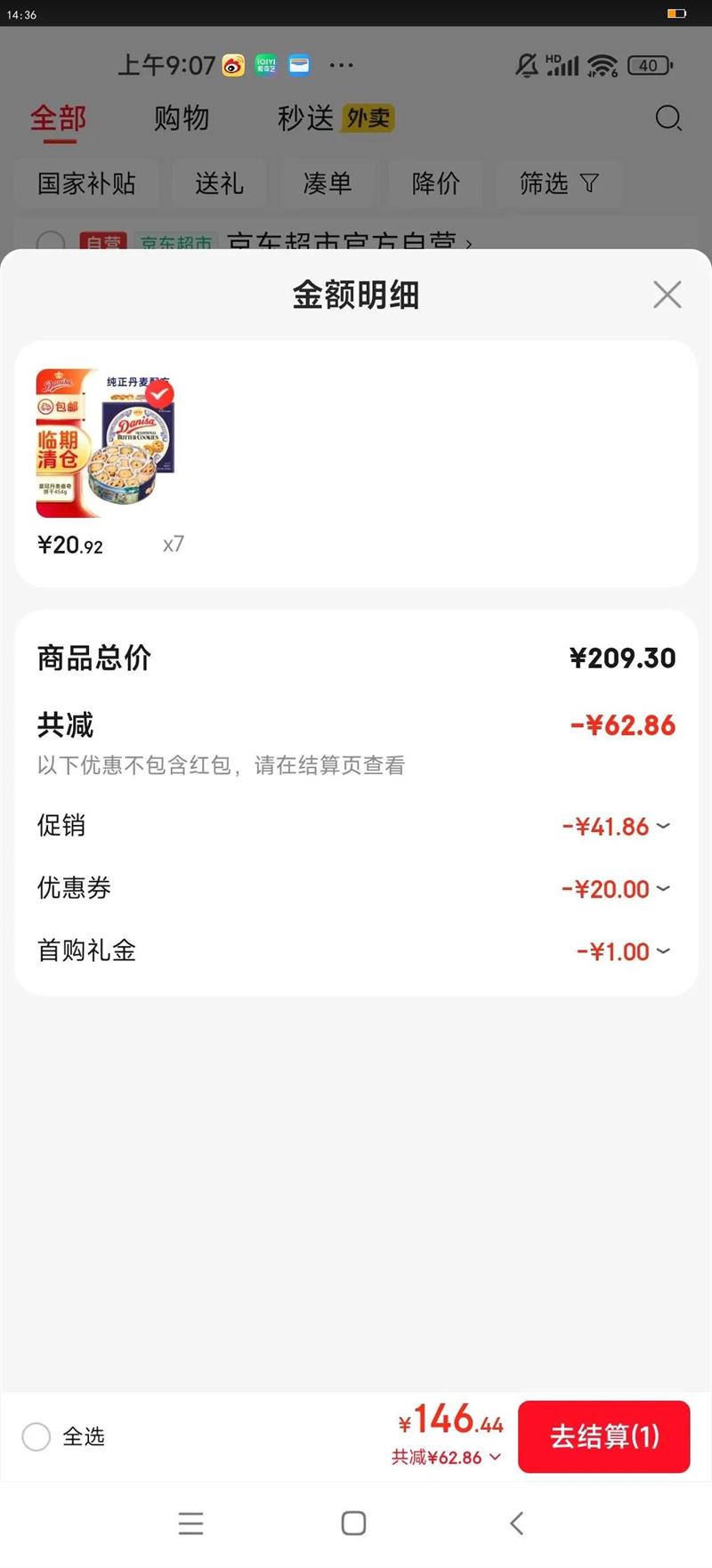This screenshot has width=712, height=1568.
Task: Tap the more options ellipsis icon
Action: click(x=342, y=65)
